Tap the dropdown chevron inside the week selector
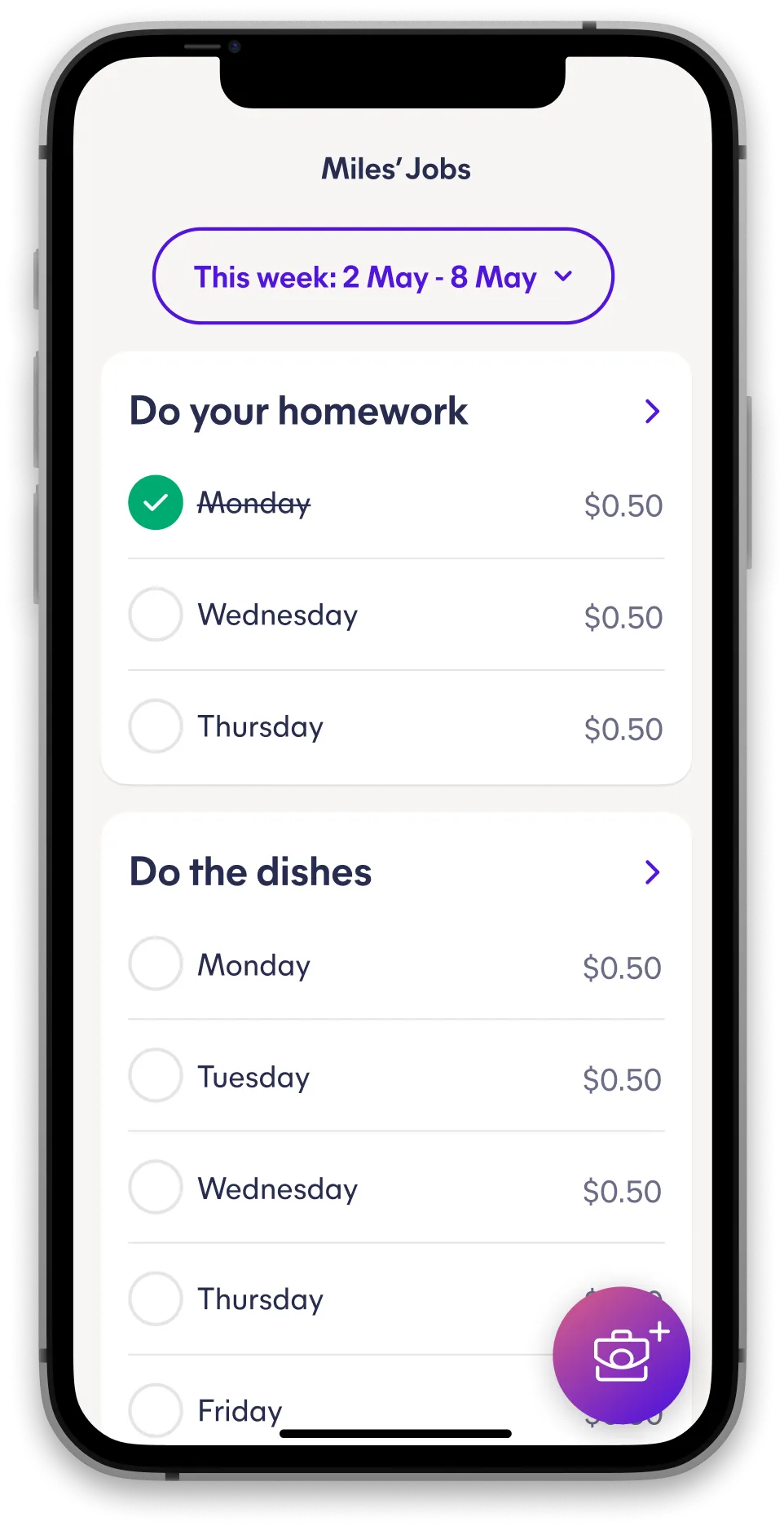 565,277
